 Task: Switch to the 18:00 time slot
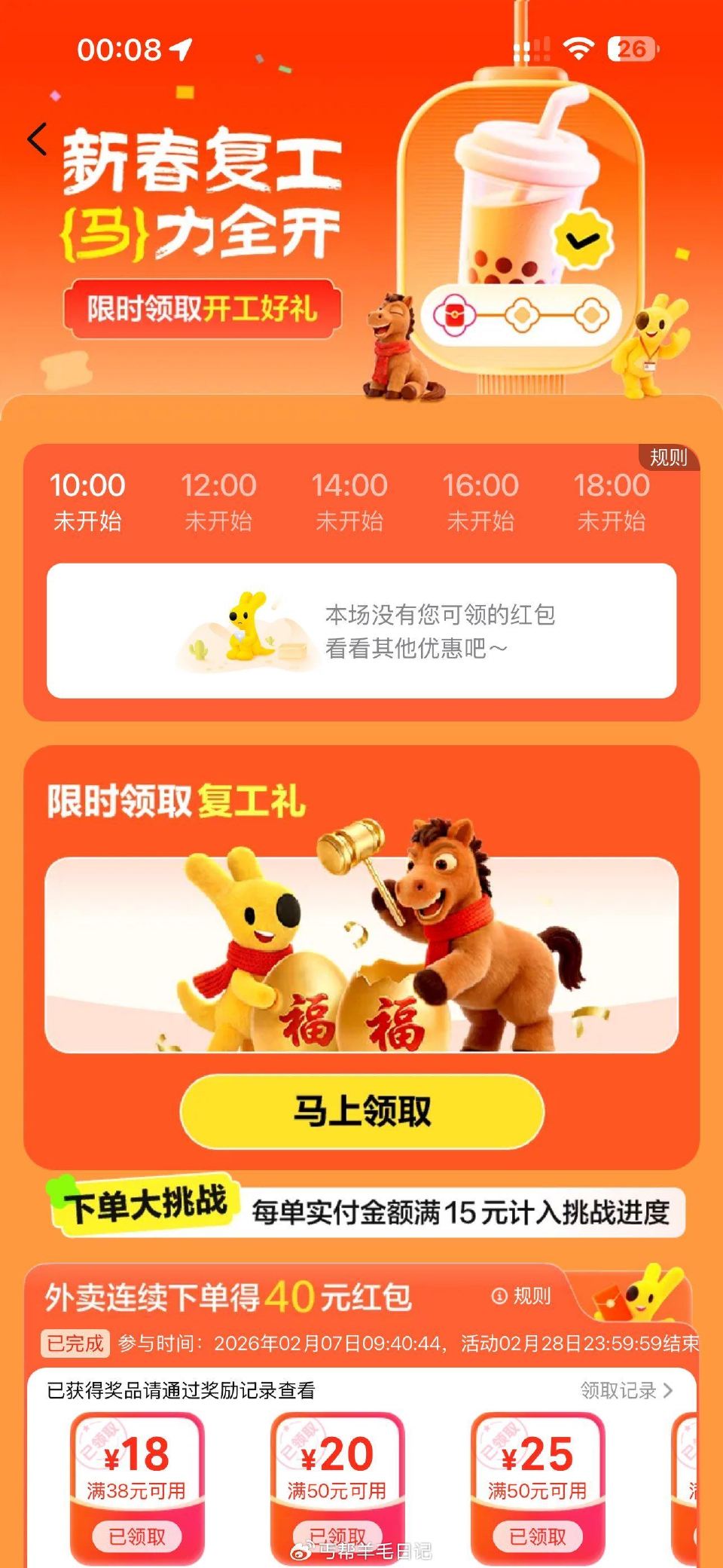[612, 501]
